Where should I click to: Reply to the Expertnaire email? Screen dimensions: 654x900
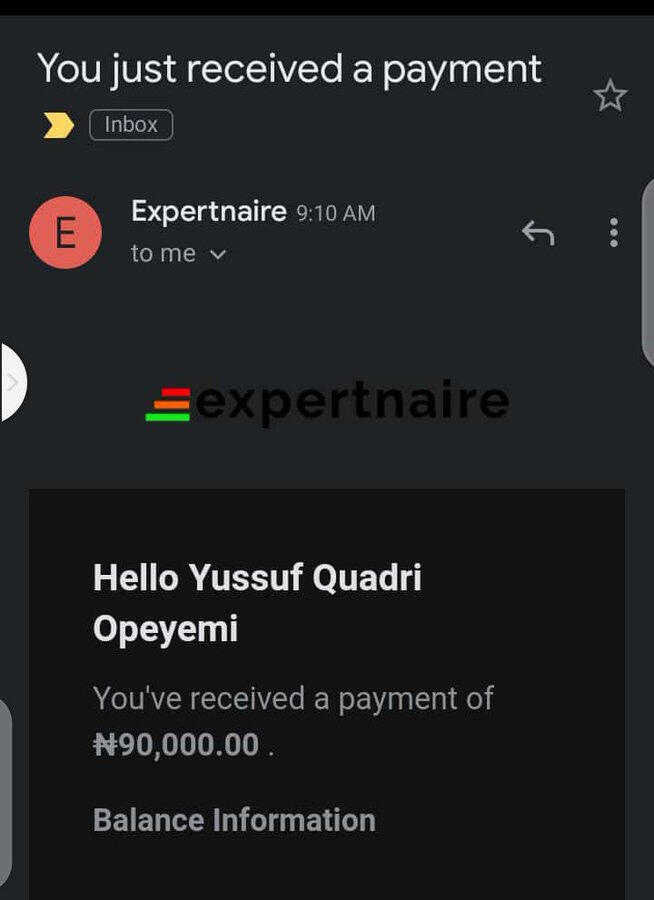(538, 233)
